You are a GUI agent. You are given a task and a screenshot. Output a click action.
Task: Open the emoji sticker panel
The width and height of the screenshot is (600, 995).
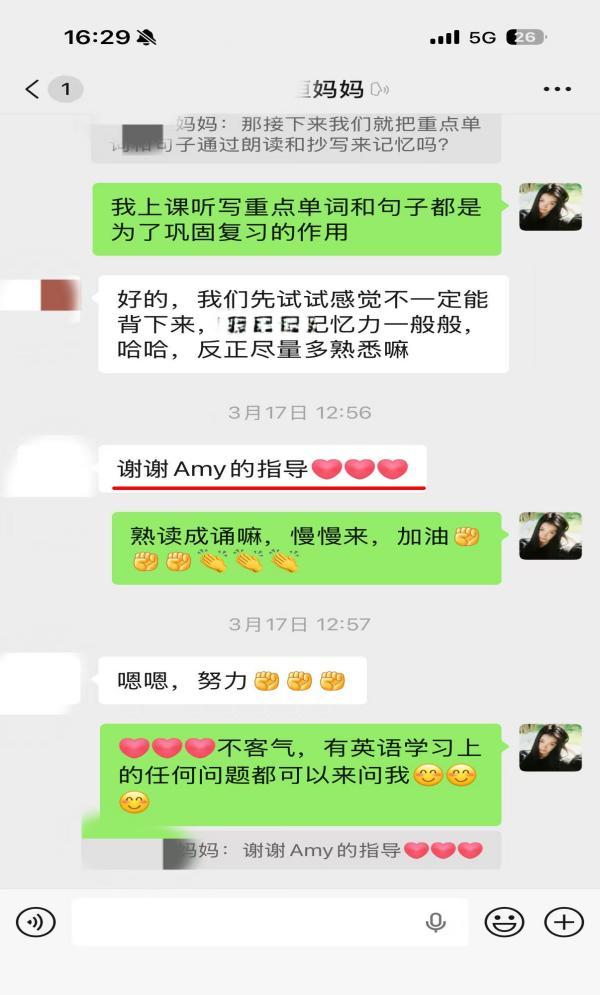[504, 922]
